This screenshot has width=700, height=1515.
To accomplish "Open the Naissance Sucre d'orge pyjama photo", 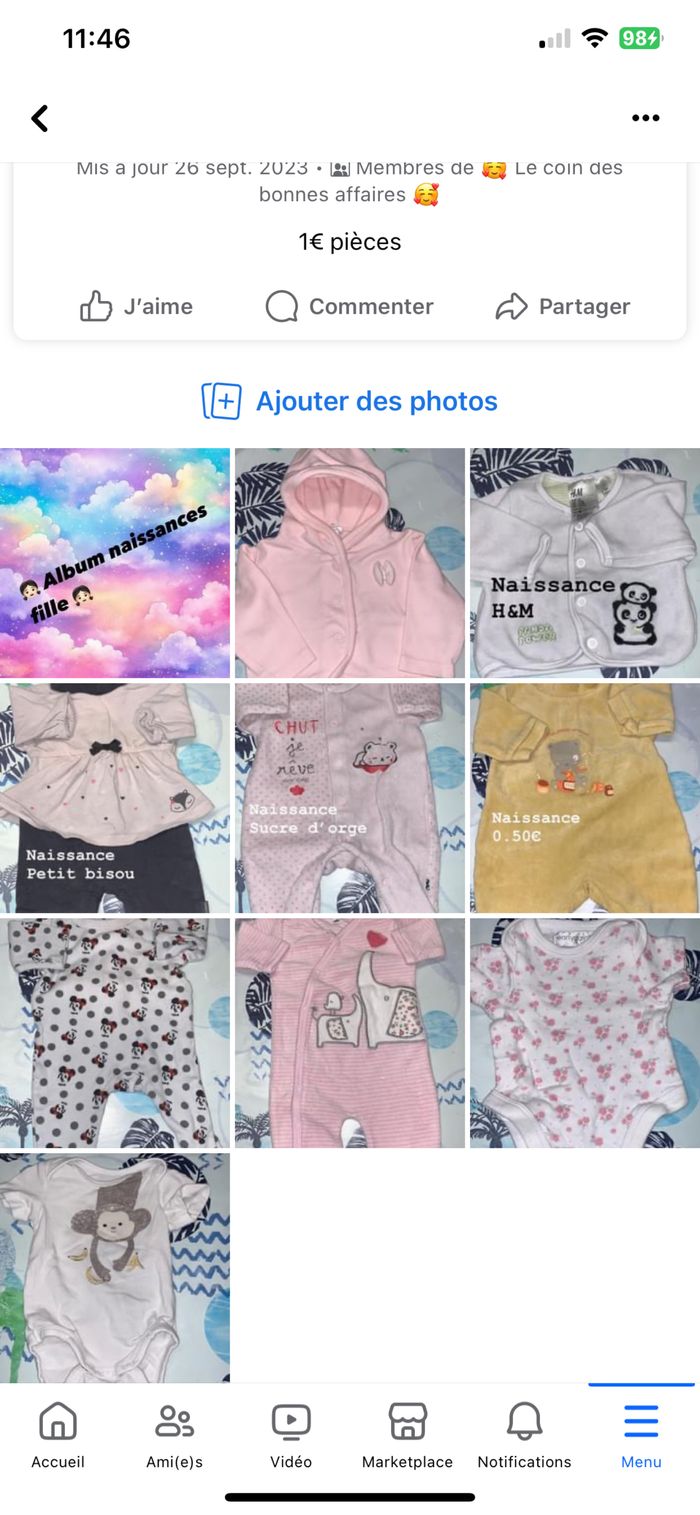I will tap(350, 798).
